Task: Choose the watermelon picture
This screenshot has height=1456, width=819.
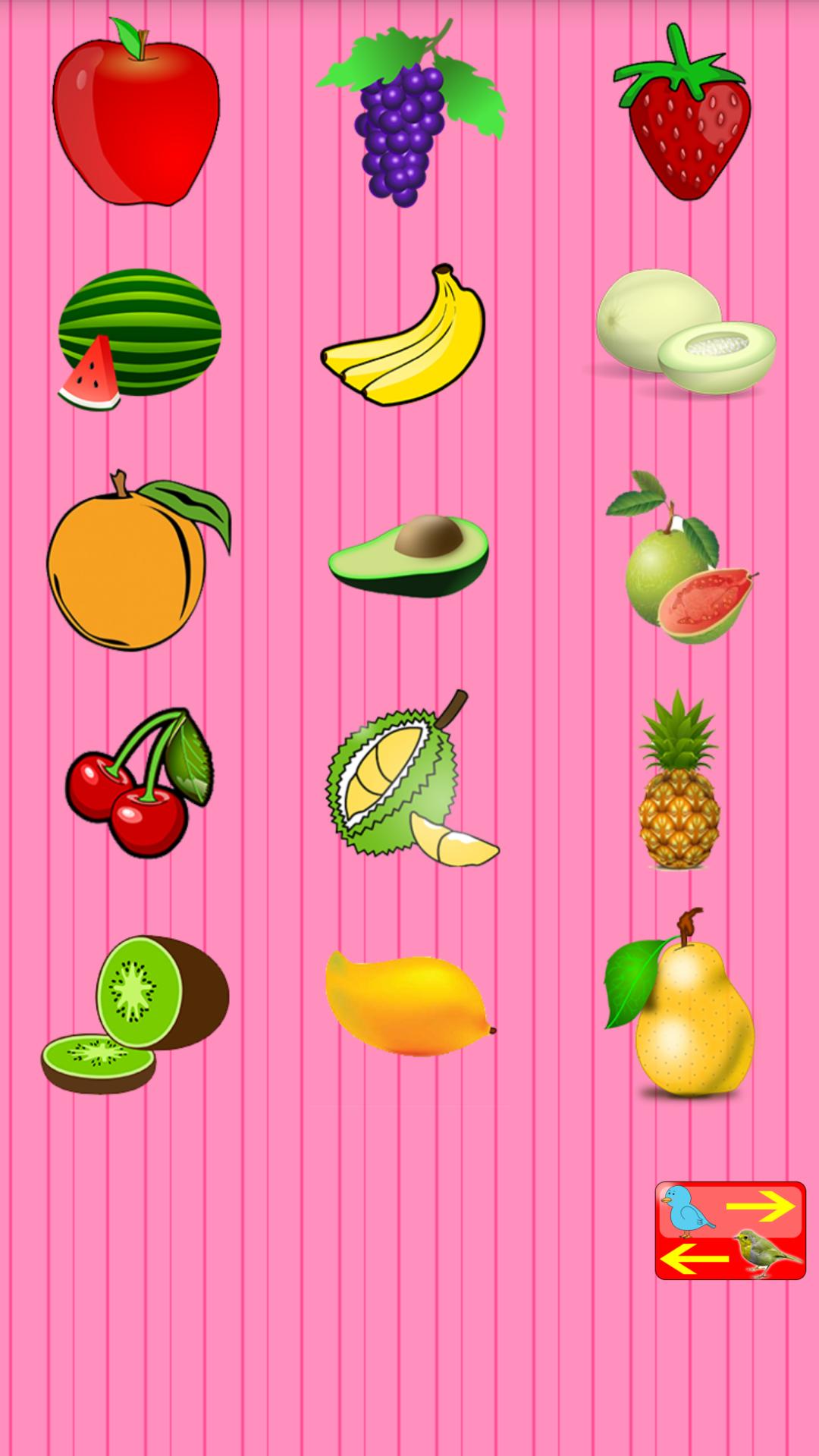Action: (140, 334)
